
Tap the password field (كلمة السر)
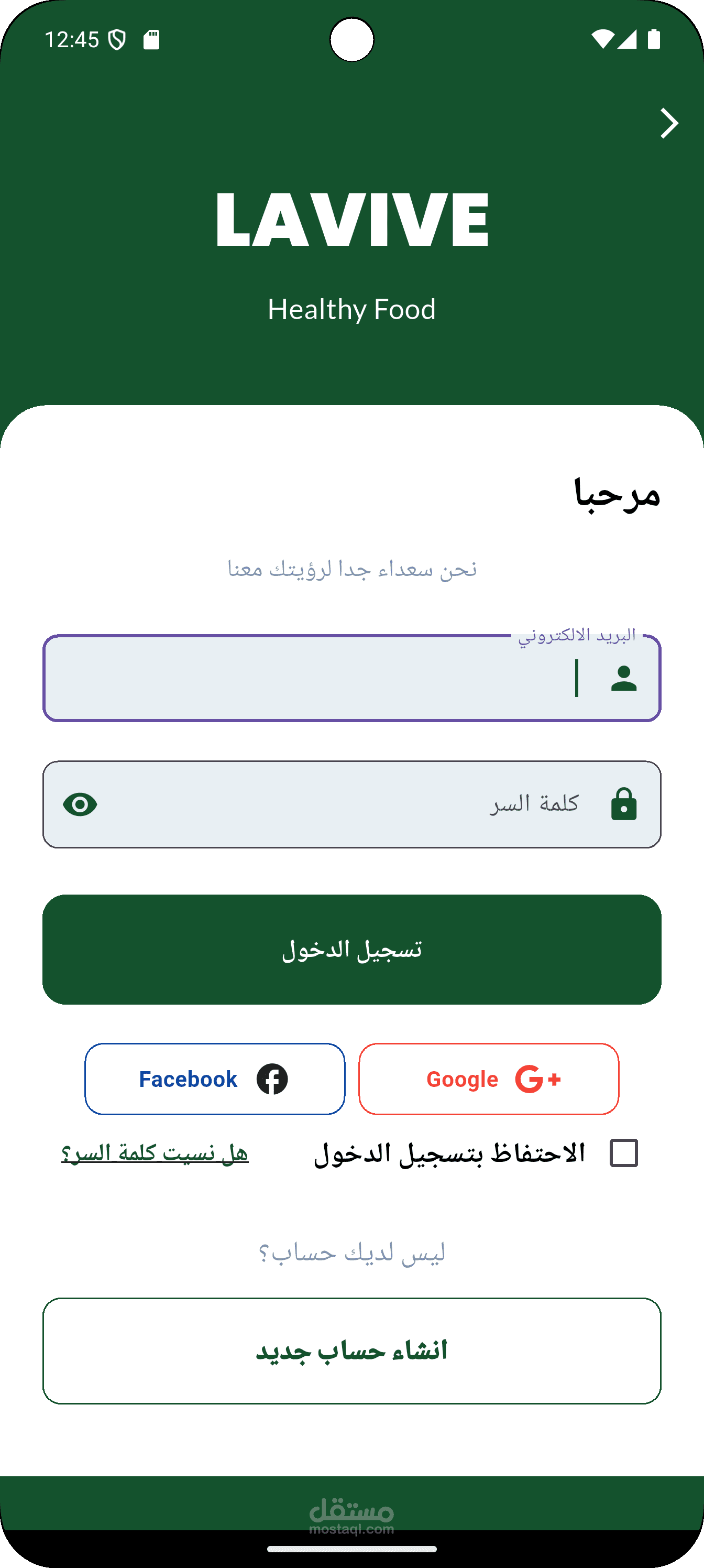(351, 804)
